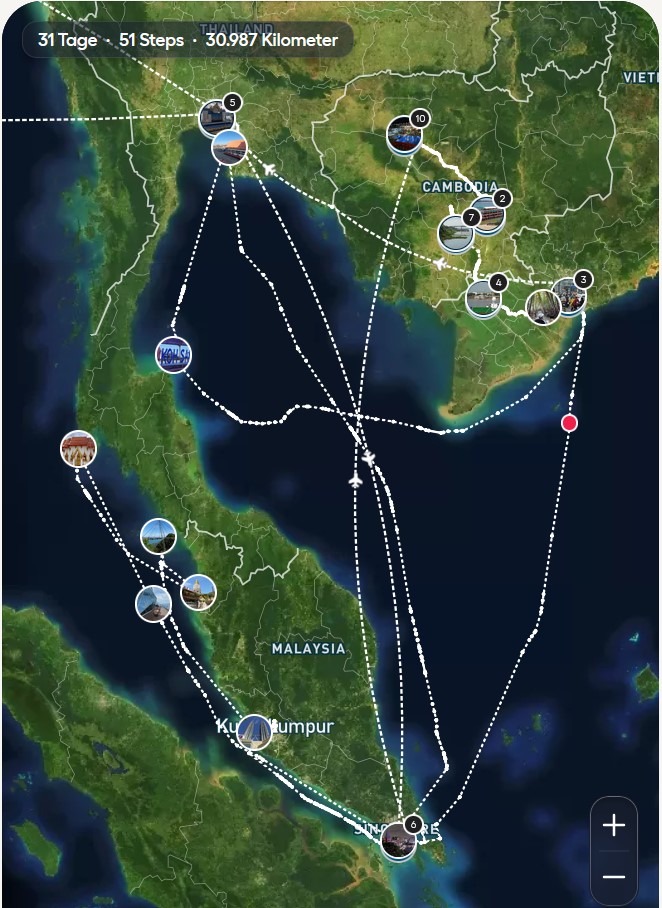This screenshot has height=908, width=662.
Task: Open the Kuala Lumpur photo step
Action: click(x=255, y=732)
